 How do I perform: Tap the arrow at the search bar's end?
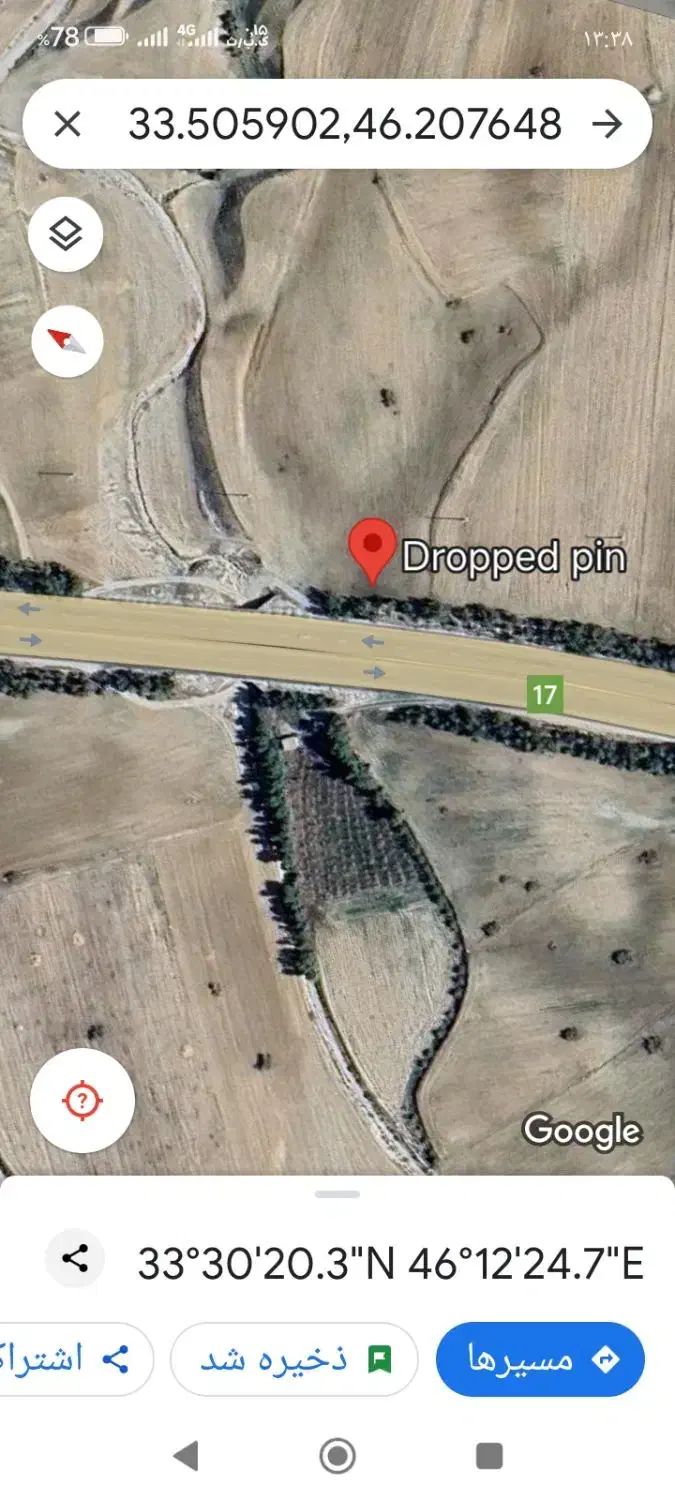[x=606, y=124]
